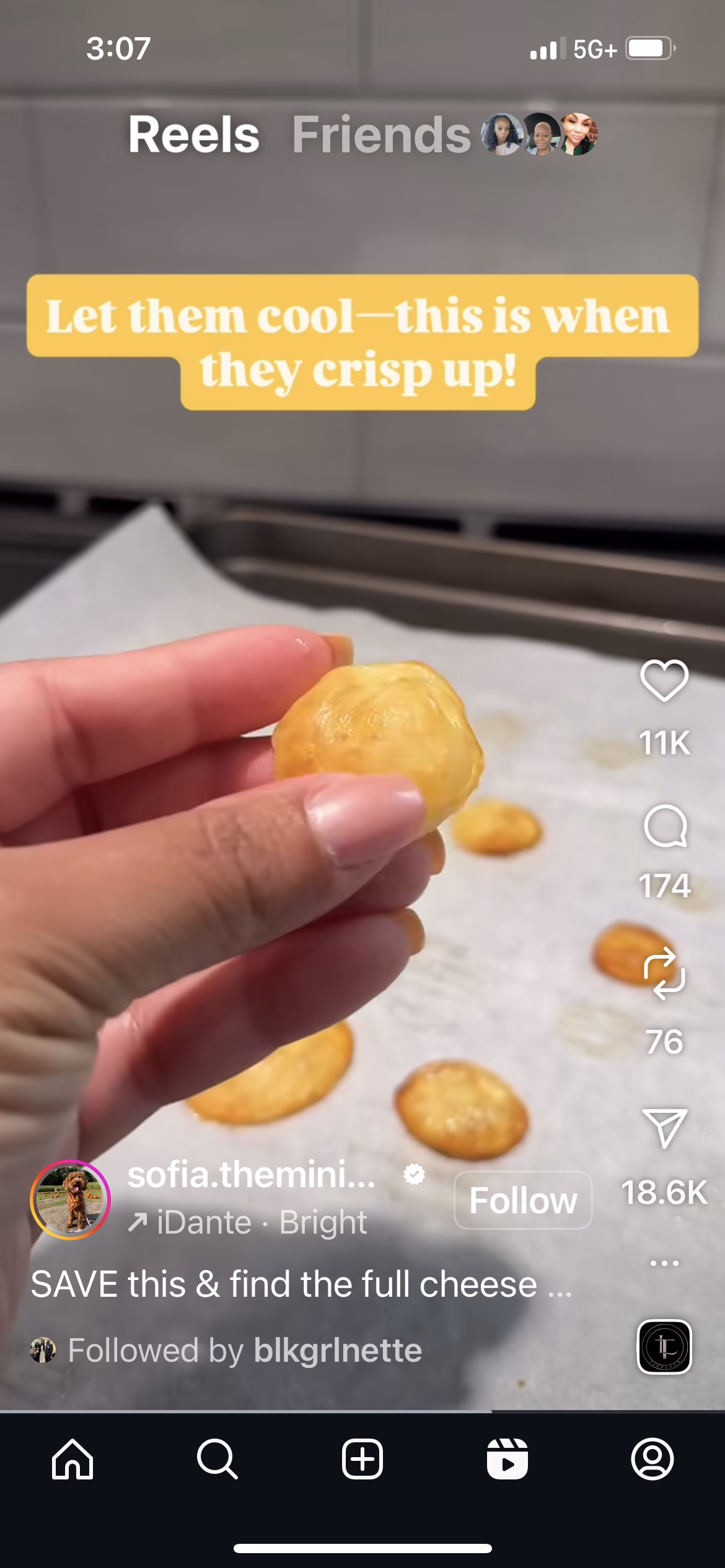
Task: Create a new post with plus icon
Action: click(362, 1459)
